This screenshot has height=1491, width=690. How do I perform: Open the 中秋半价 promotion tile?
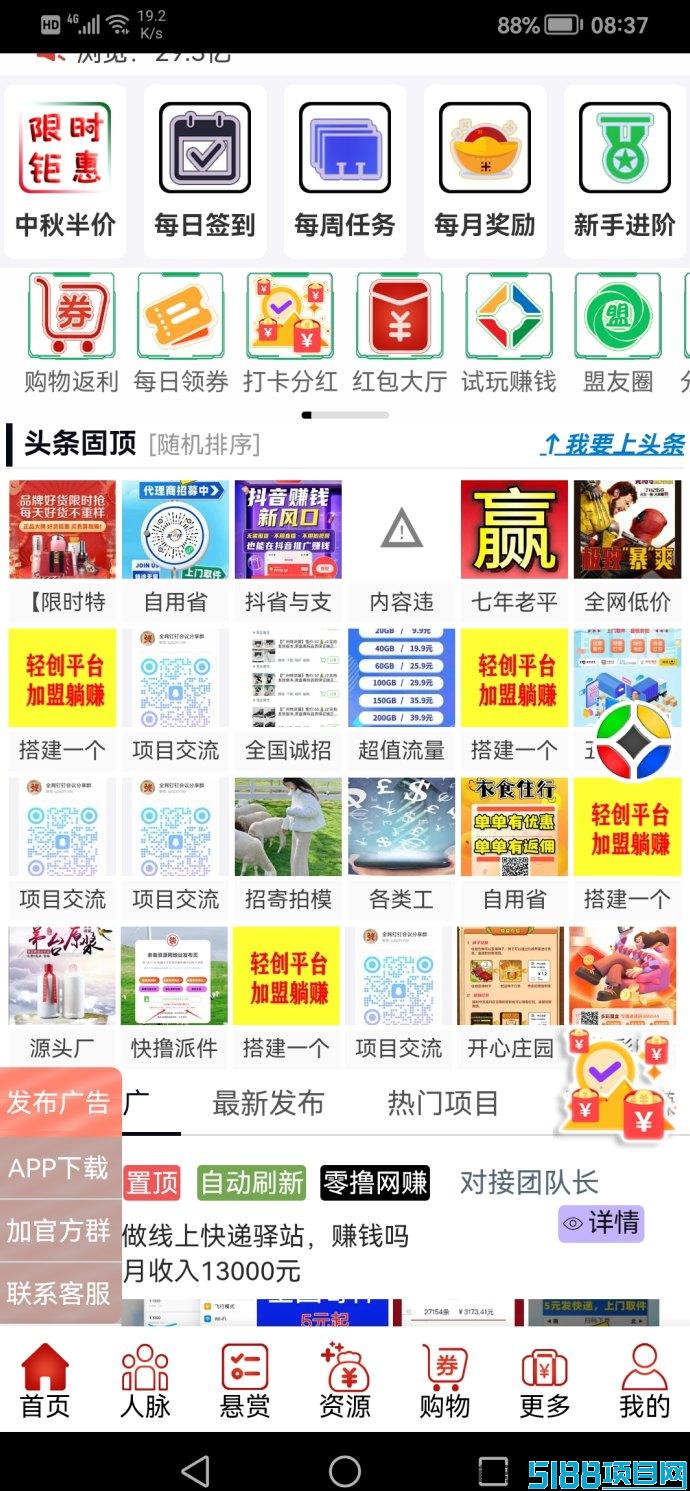65,172
